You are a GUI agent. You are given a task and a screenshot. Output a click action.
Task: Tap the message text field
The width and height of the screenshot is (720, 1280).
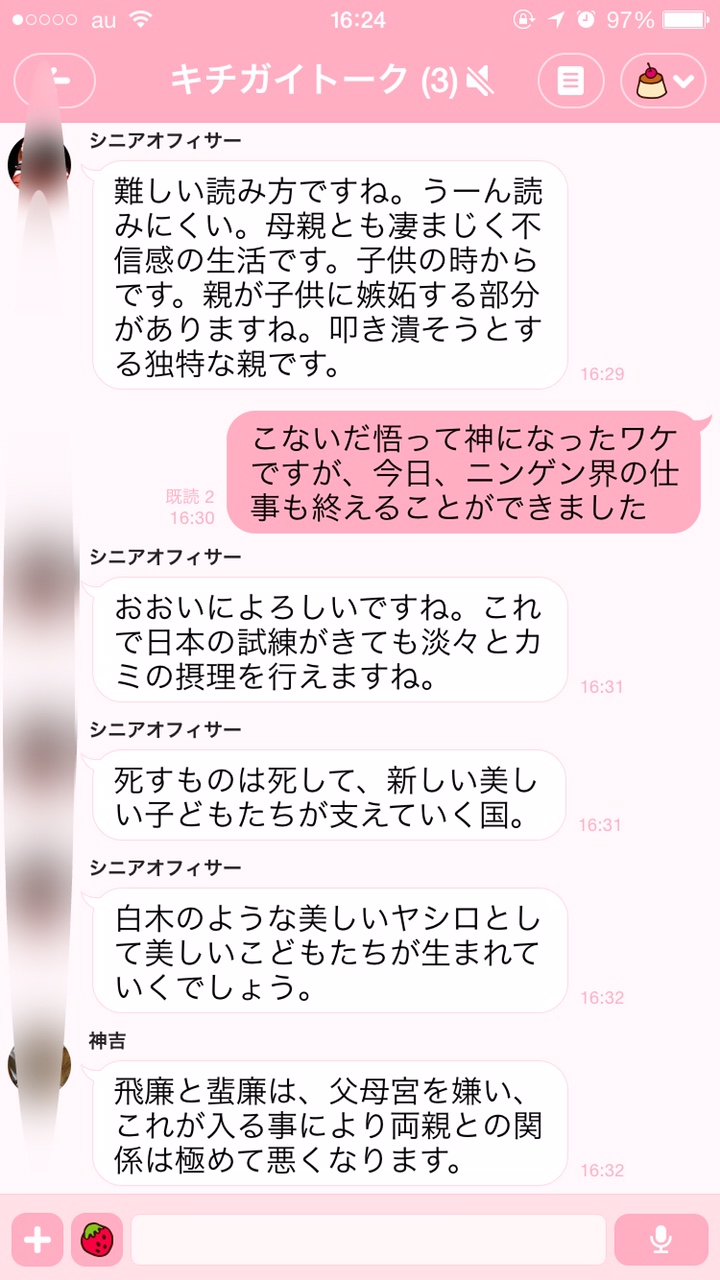[368, 1240]
